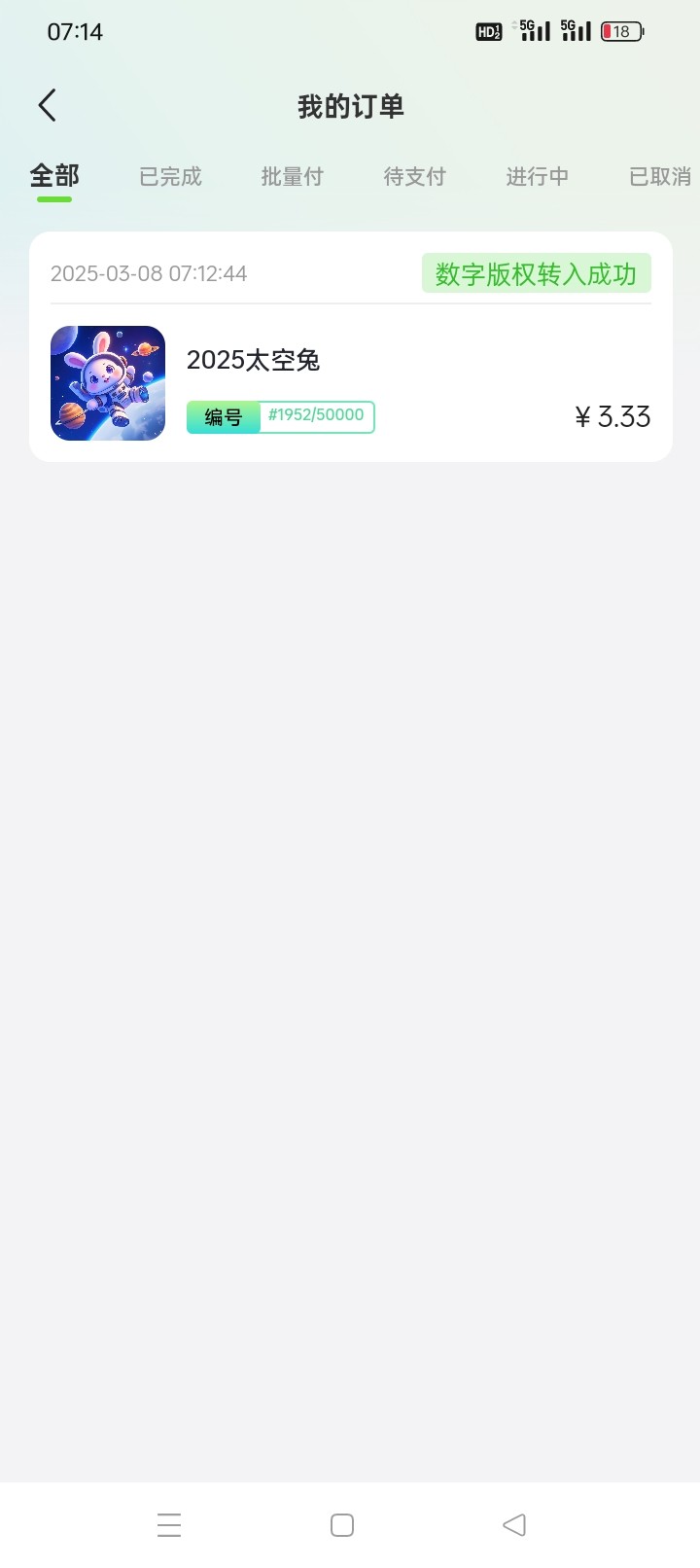
Task: Select the 全部 orders tab
Action: click(x=54, y=176)
